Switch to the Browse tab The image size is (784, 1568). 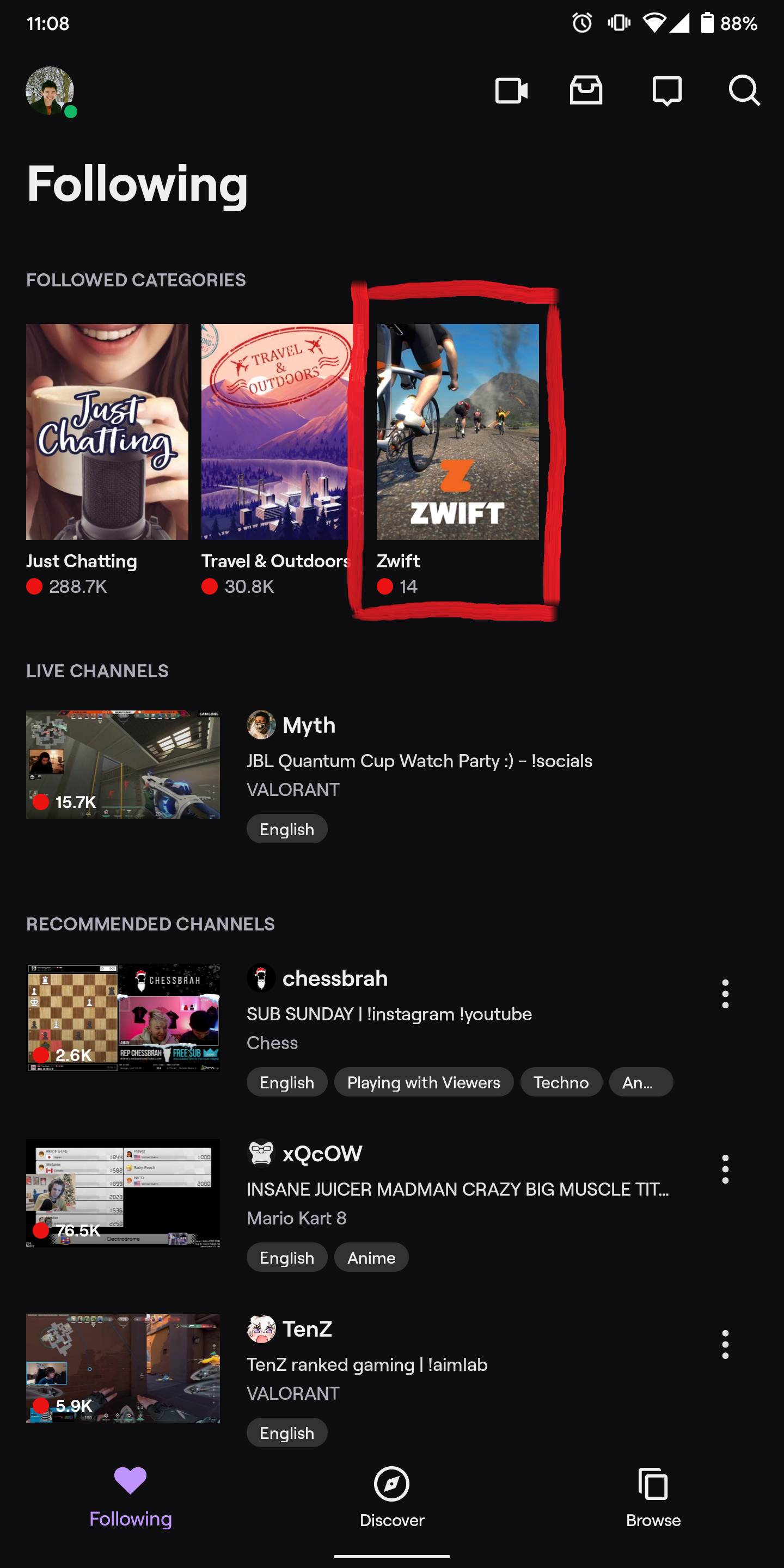point(653,1498)
